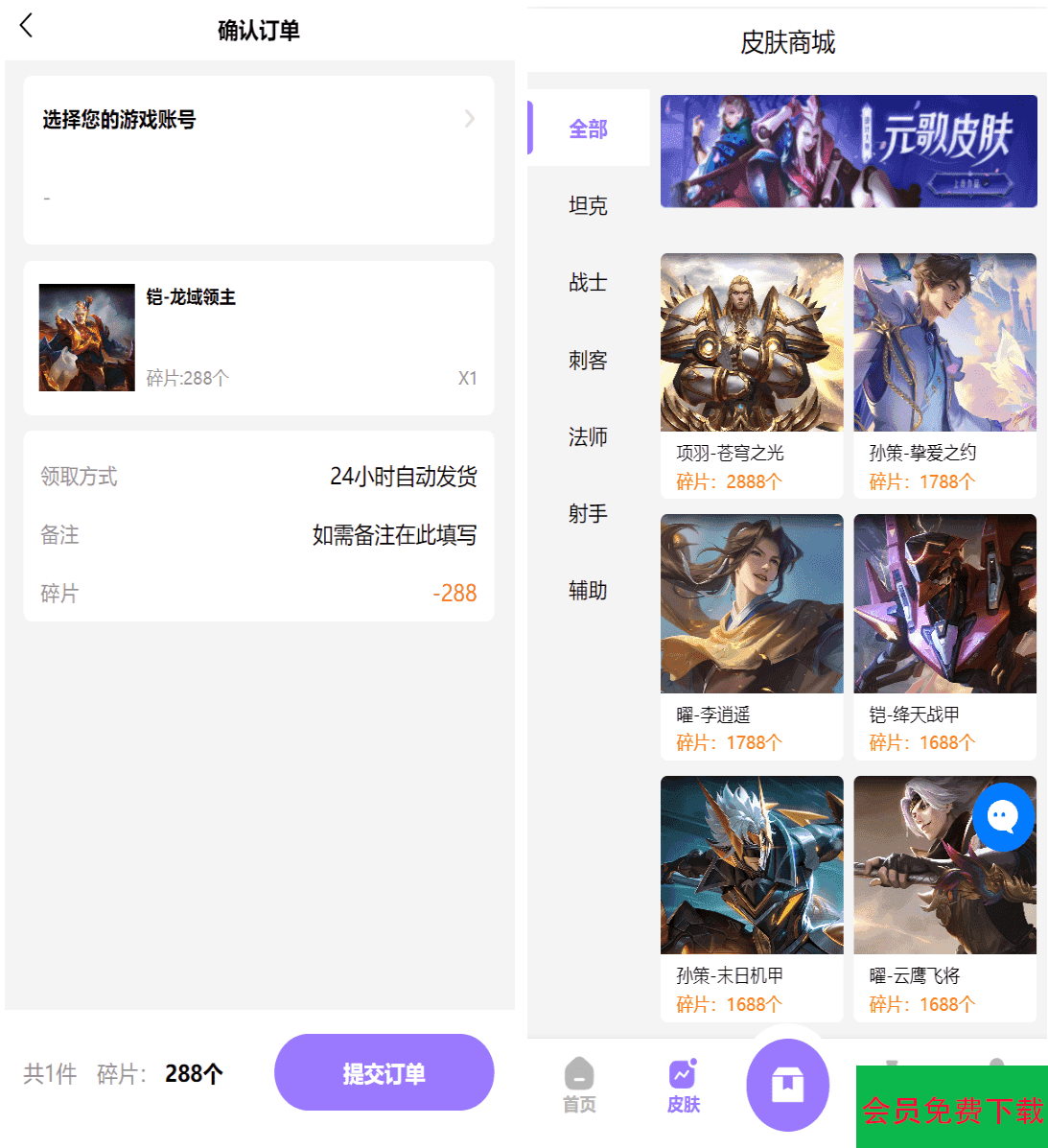
Task: Switch to the 战士 category
Action: pyautogui.click(x=588, y=282)
